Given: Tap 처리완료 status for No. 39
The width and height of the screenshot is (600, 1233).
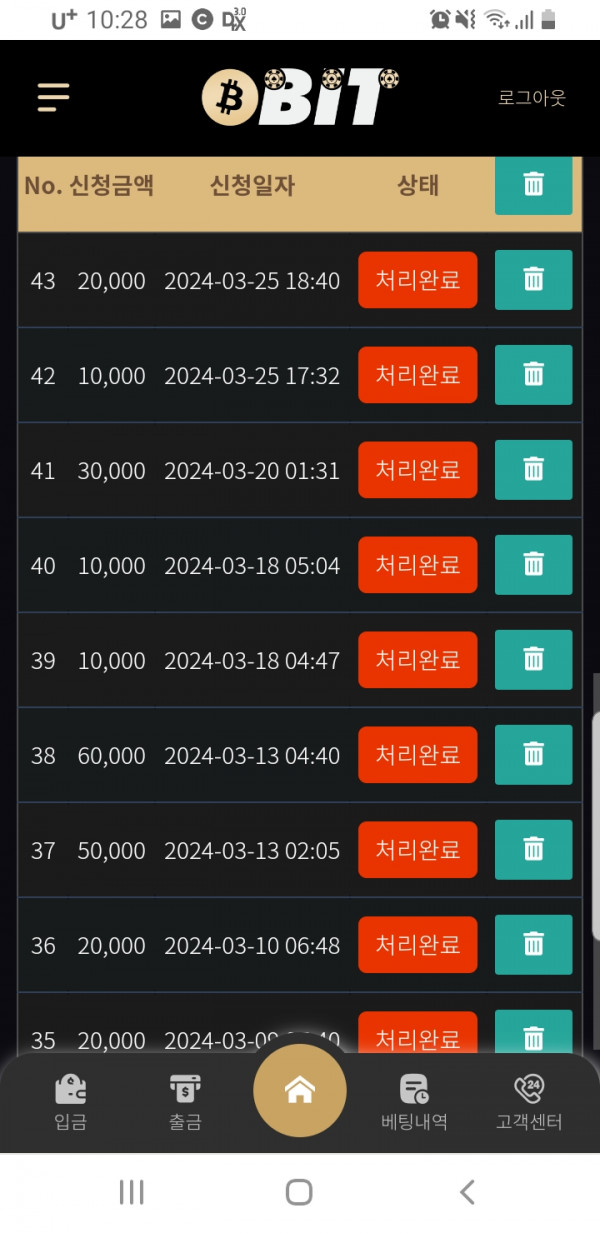Looking at the screenshot, I should [x=418, y=660].
